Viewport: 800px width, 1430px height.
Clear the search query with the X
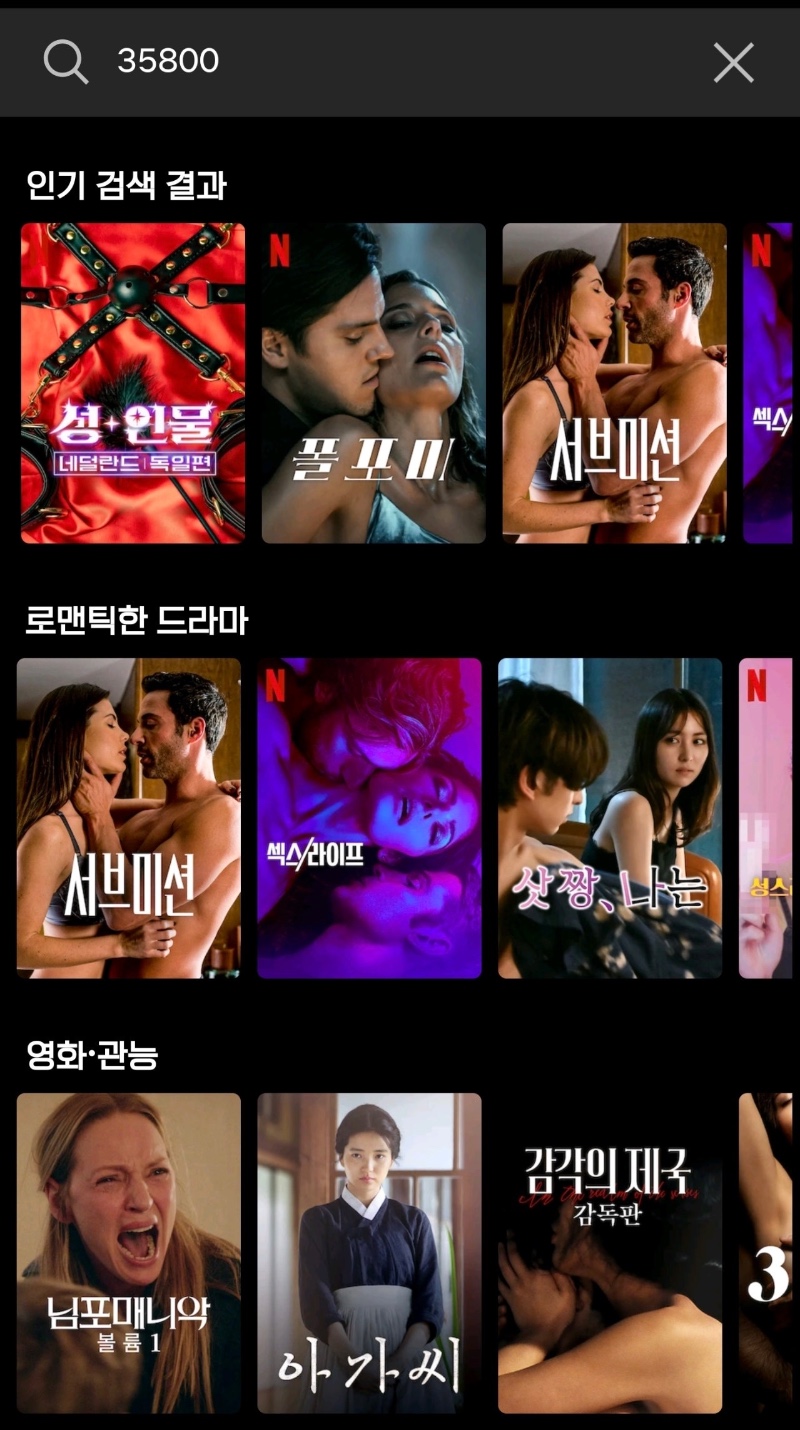(x=733, y=63)
